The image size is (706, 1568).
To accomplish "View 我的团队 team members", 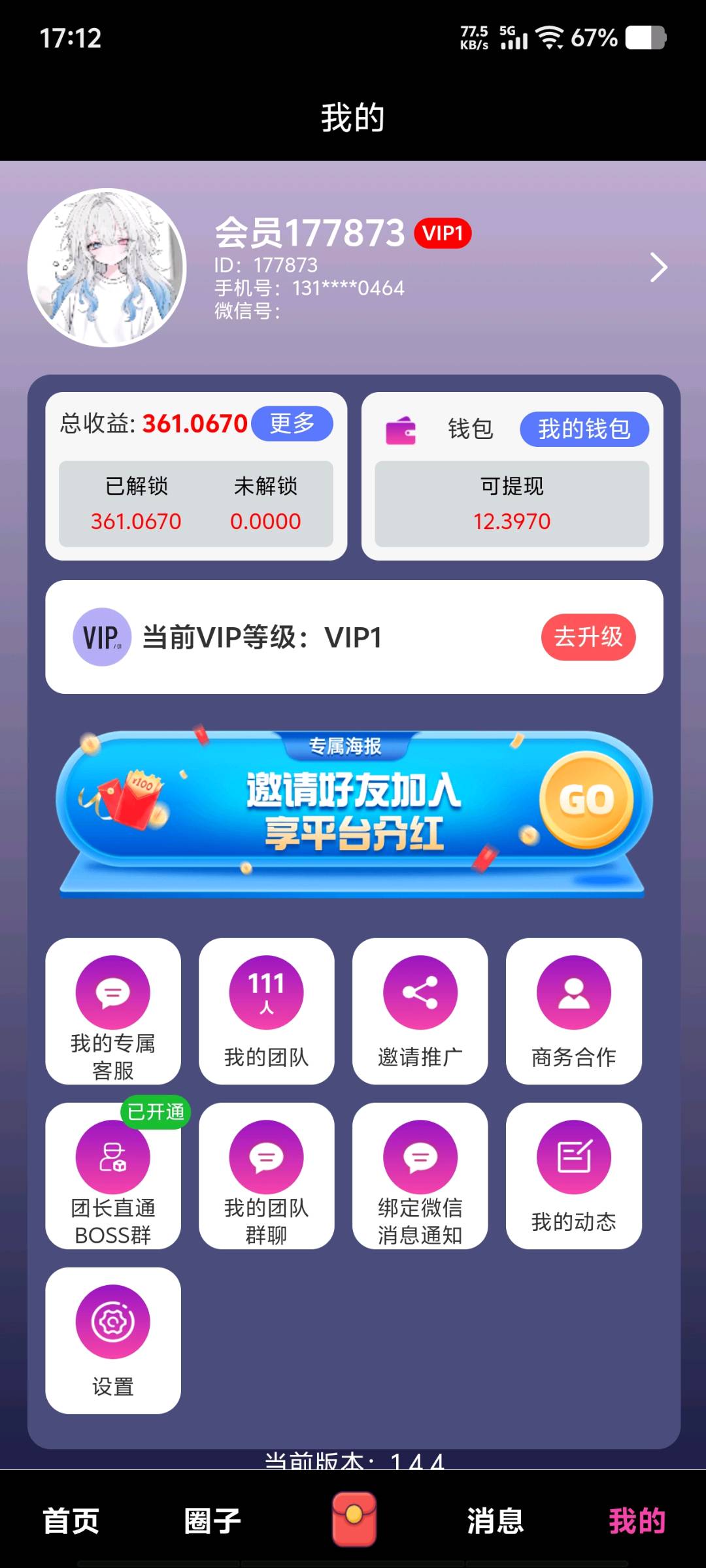I will click(266, 1011).
